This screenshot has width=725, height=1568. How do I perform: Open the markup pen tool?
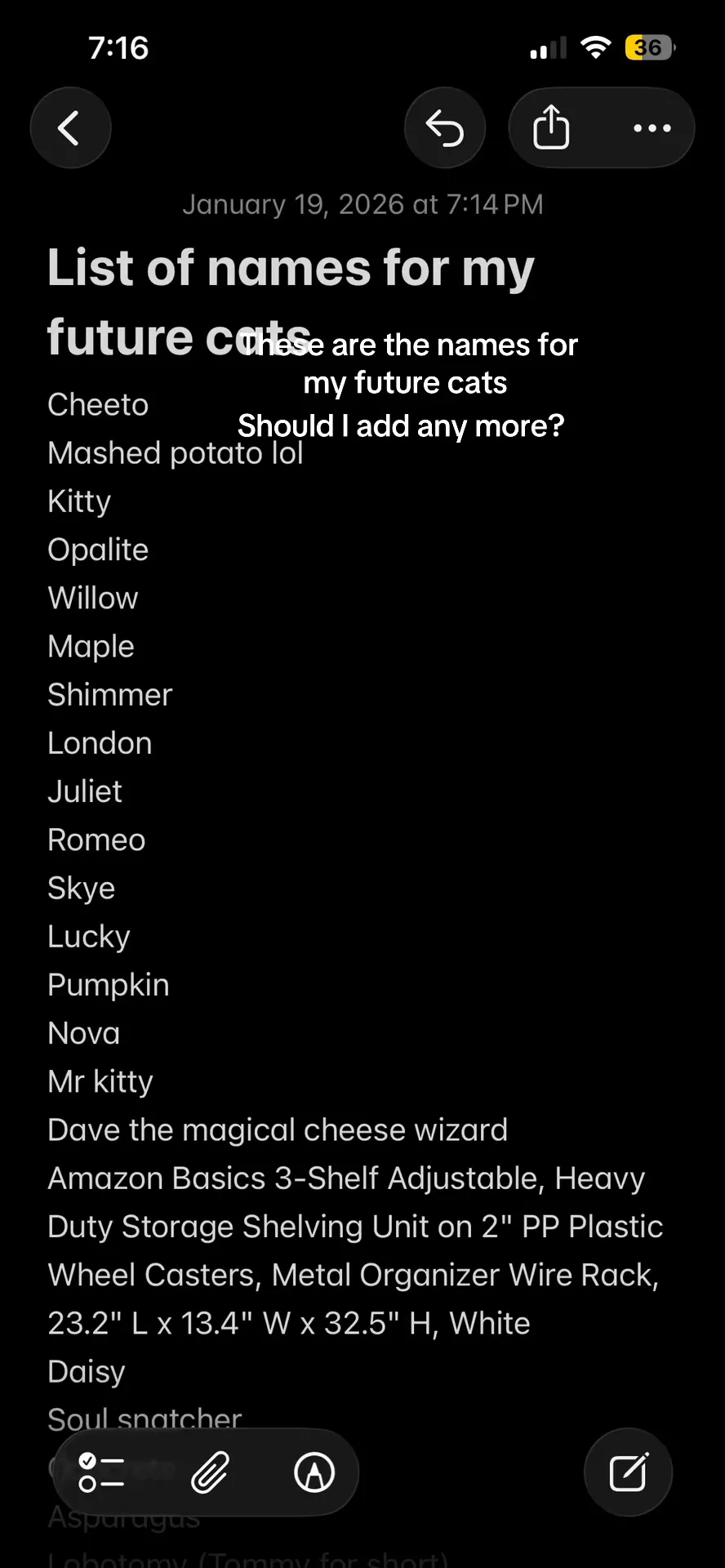click(x=314, y=1472)
